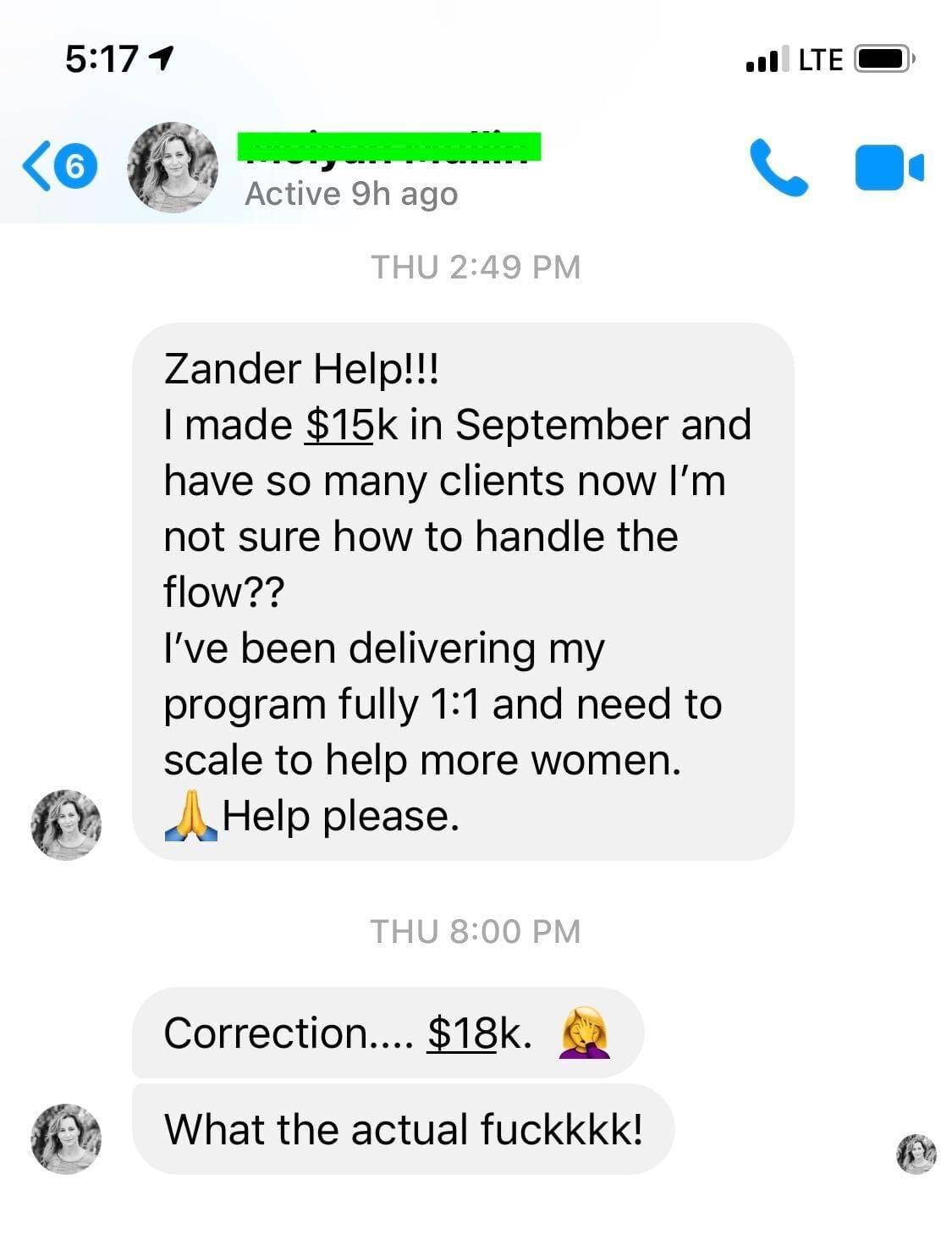Tap the underlined $18k link
This screenshot has width=952, height=1240.
point(461,1033)
